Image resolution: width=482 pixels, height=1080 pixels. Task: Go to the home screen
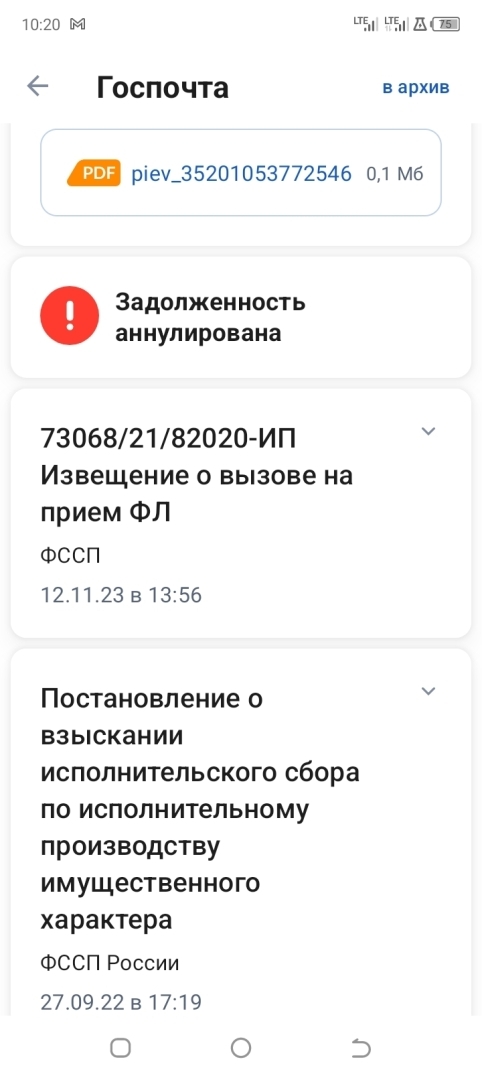point(241,1048)
